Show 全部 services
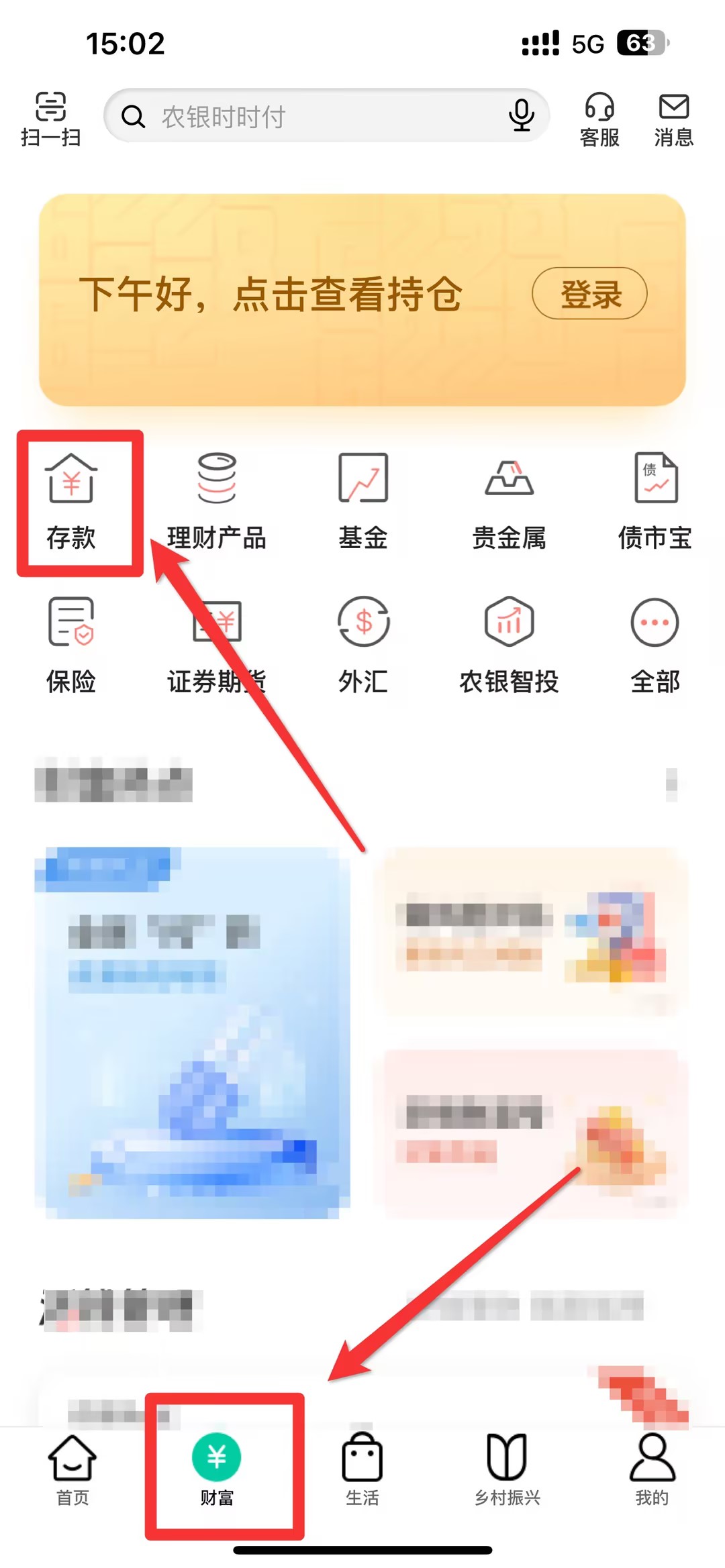Image resolution: width=725 pixels, height=1568 pixels. click(x=655, y=644)
